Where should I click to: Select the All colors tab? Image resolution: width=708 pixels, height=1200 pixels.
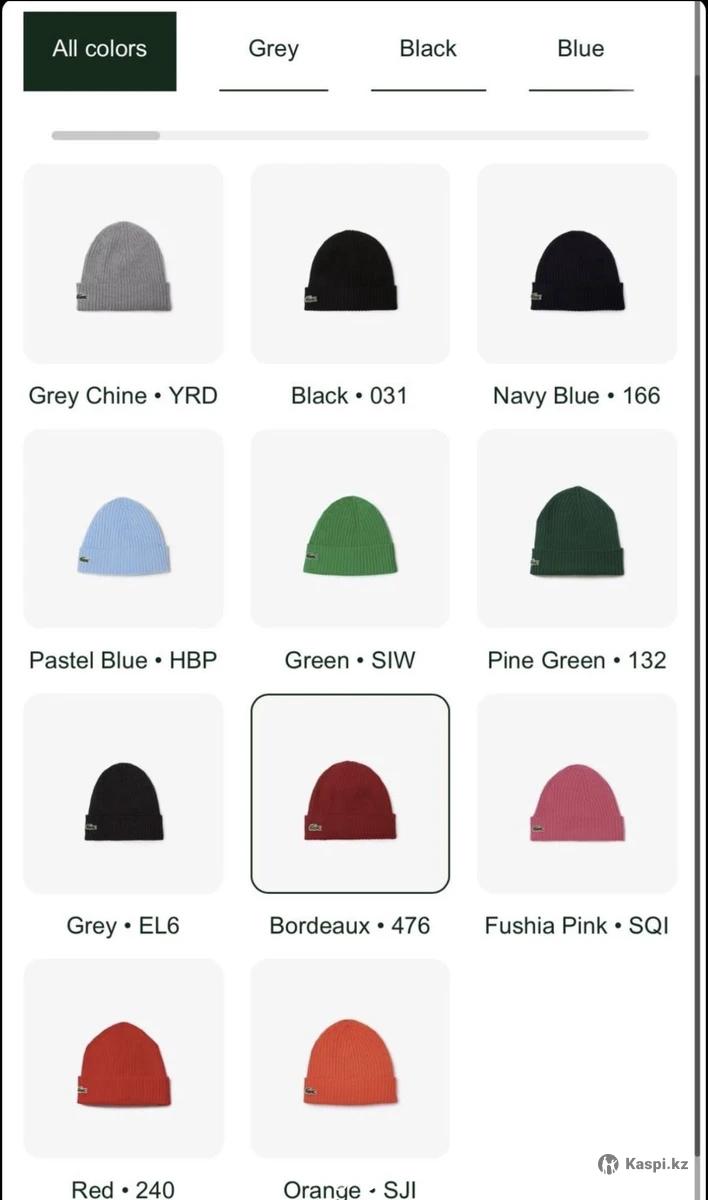pos(100,51)
